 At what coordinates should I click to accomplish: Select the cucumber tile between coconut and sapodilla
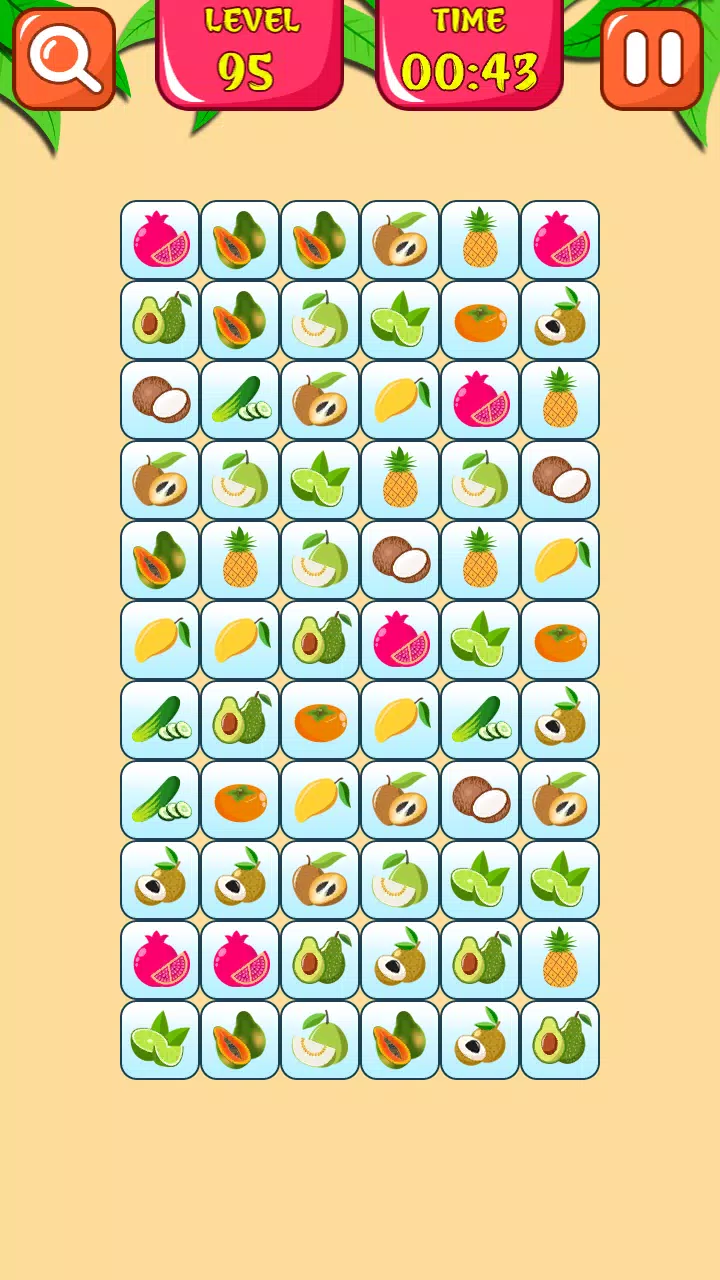click(x=240, y=400)
